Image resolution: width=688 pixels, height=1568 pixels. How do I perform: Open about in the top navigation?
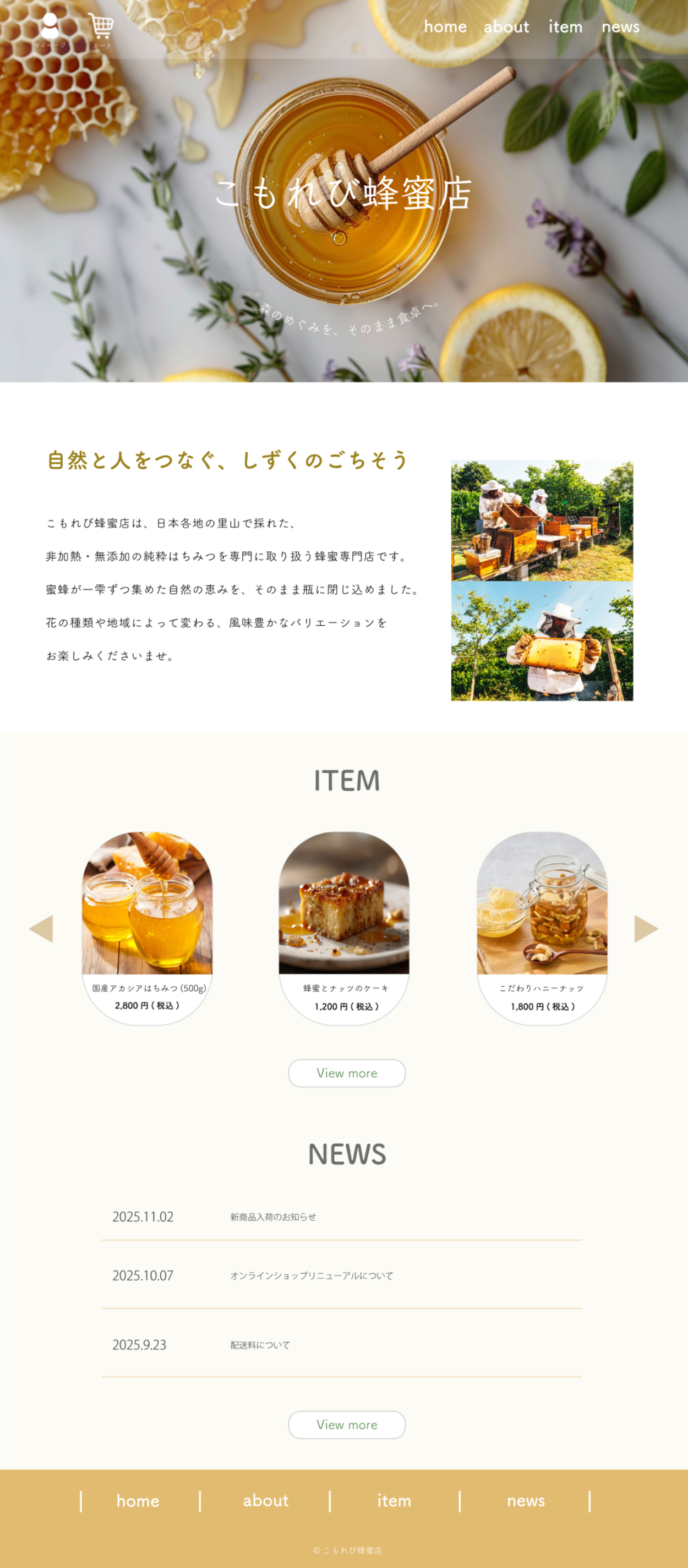(x=506, y=27)
